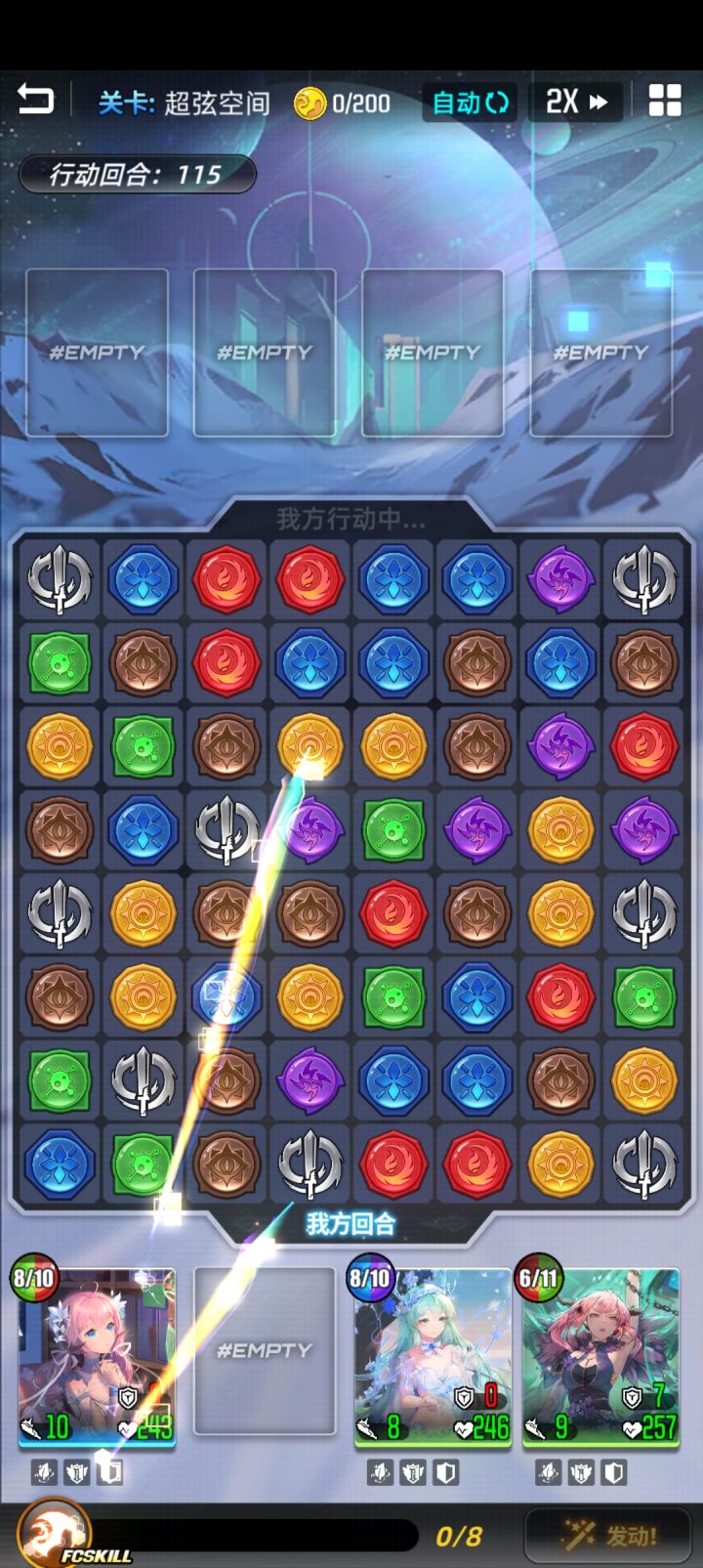Expand the rightmost #EMPTY enemy panel
703x1568 pixels.
602,350
